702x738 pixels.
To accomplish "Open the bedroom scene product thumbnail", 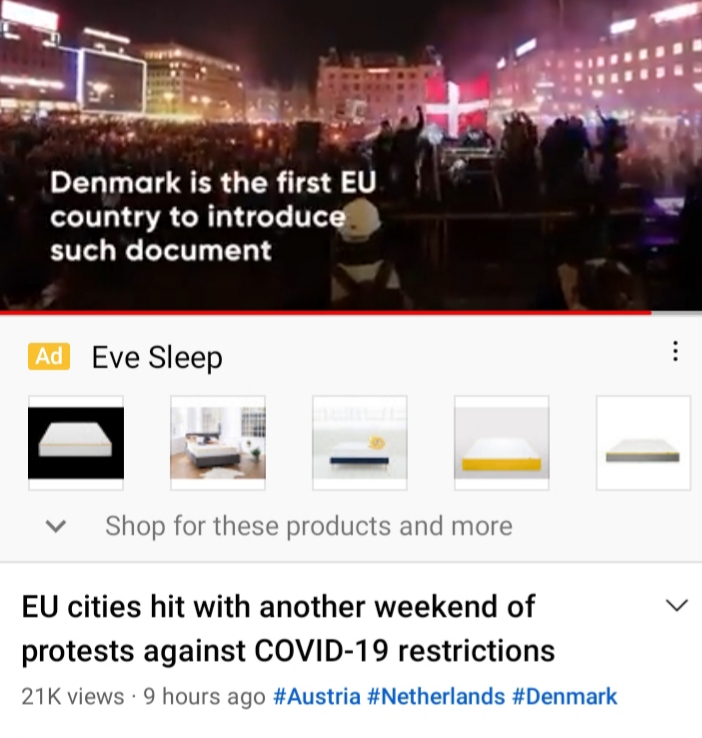I will click(218, 443).
